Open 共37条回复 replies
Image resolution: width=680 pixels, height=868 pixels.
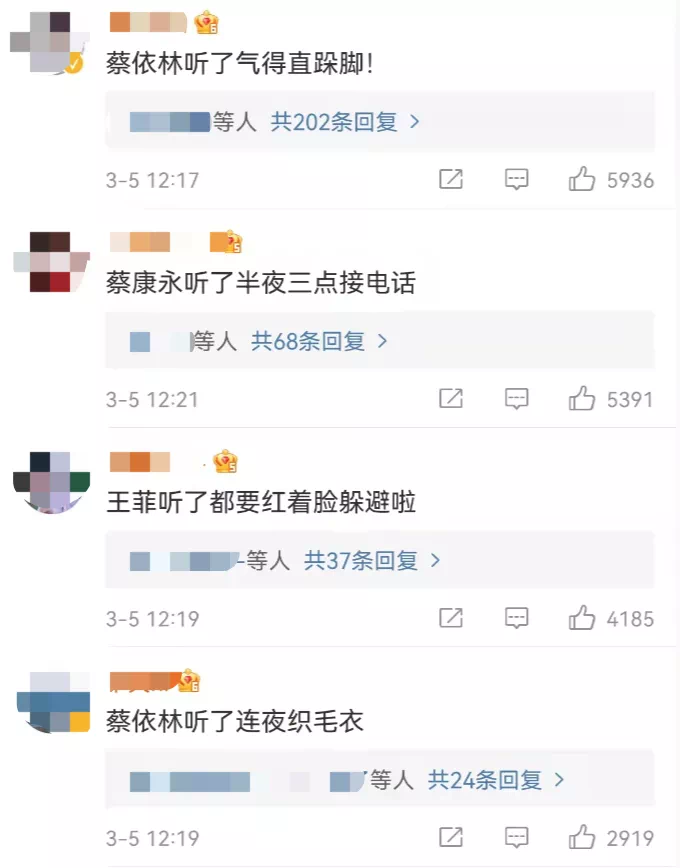(x=372, y=561)
